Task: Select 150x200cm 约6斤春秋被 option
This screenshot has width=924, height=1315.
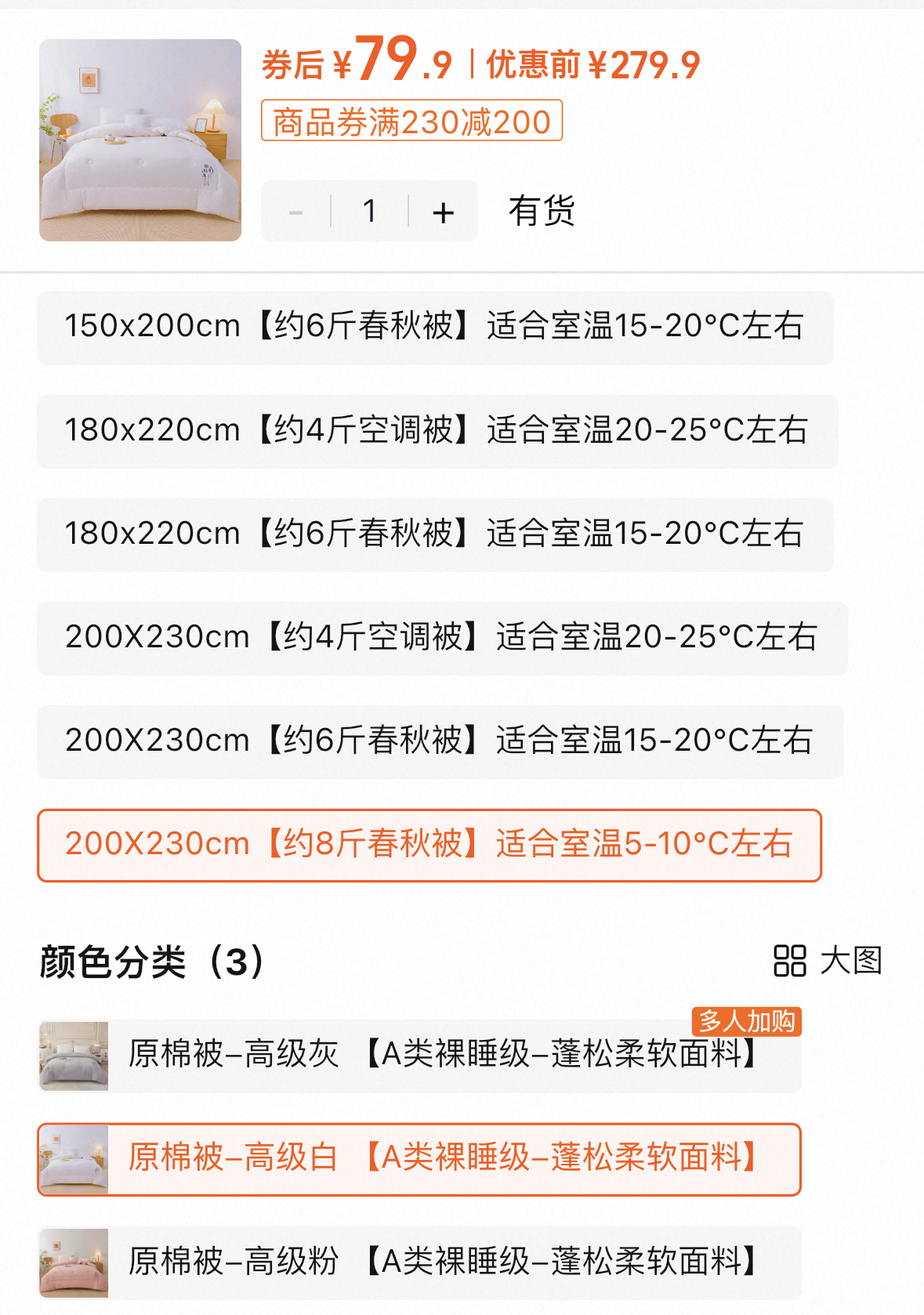Action: pos(435,327)
